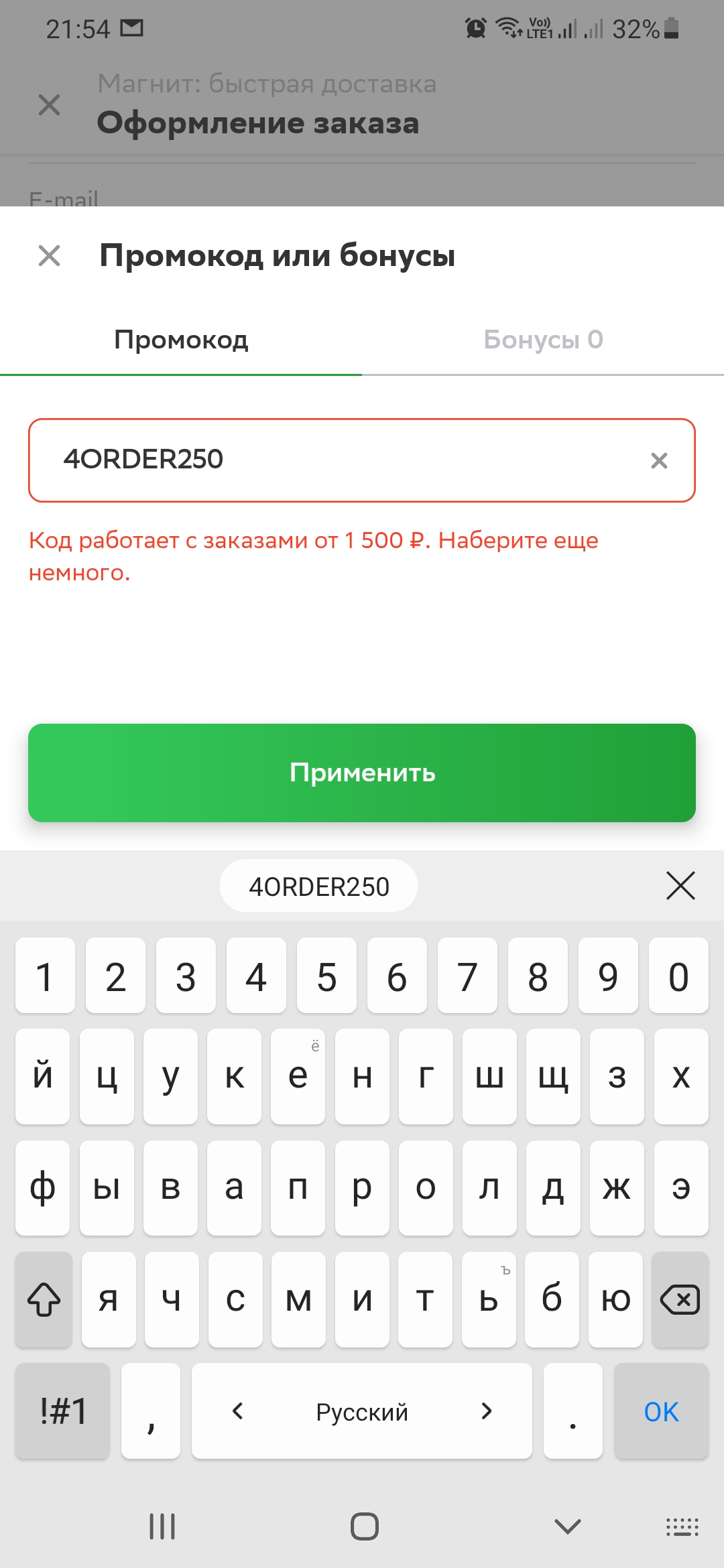
Task: Tap the backspace key on keyboard
Action: (680, 1299)
